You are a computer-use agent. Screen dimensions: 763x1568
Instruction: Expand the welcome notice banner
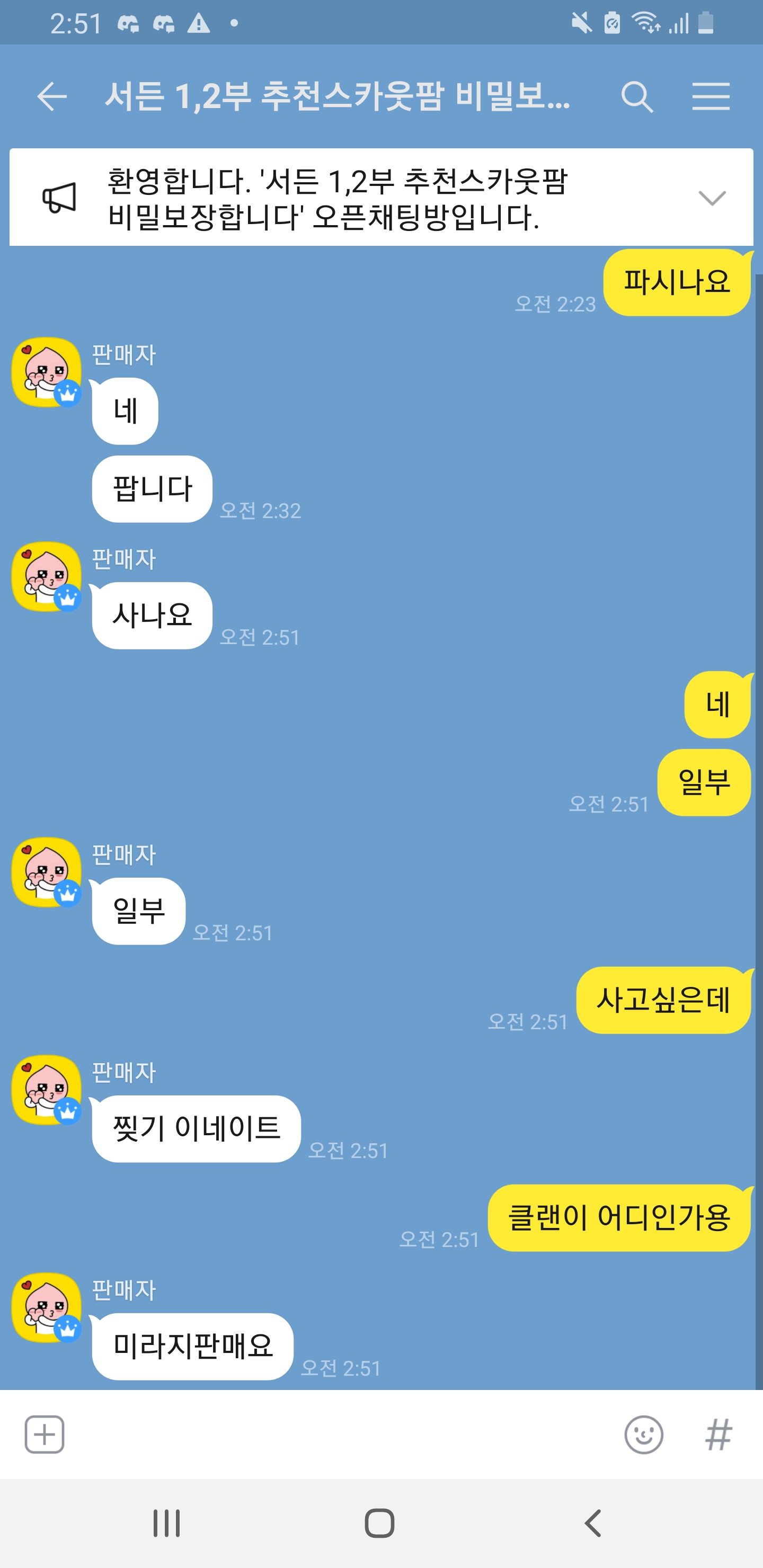[x=711, y=198]
